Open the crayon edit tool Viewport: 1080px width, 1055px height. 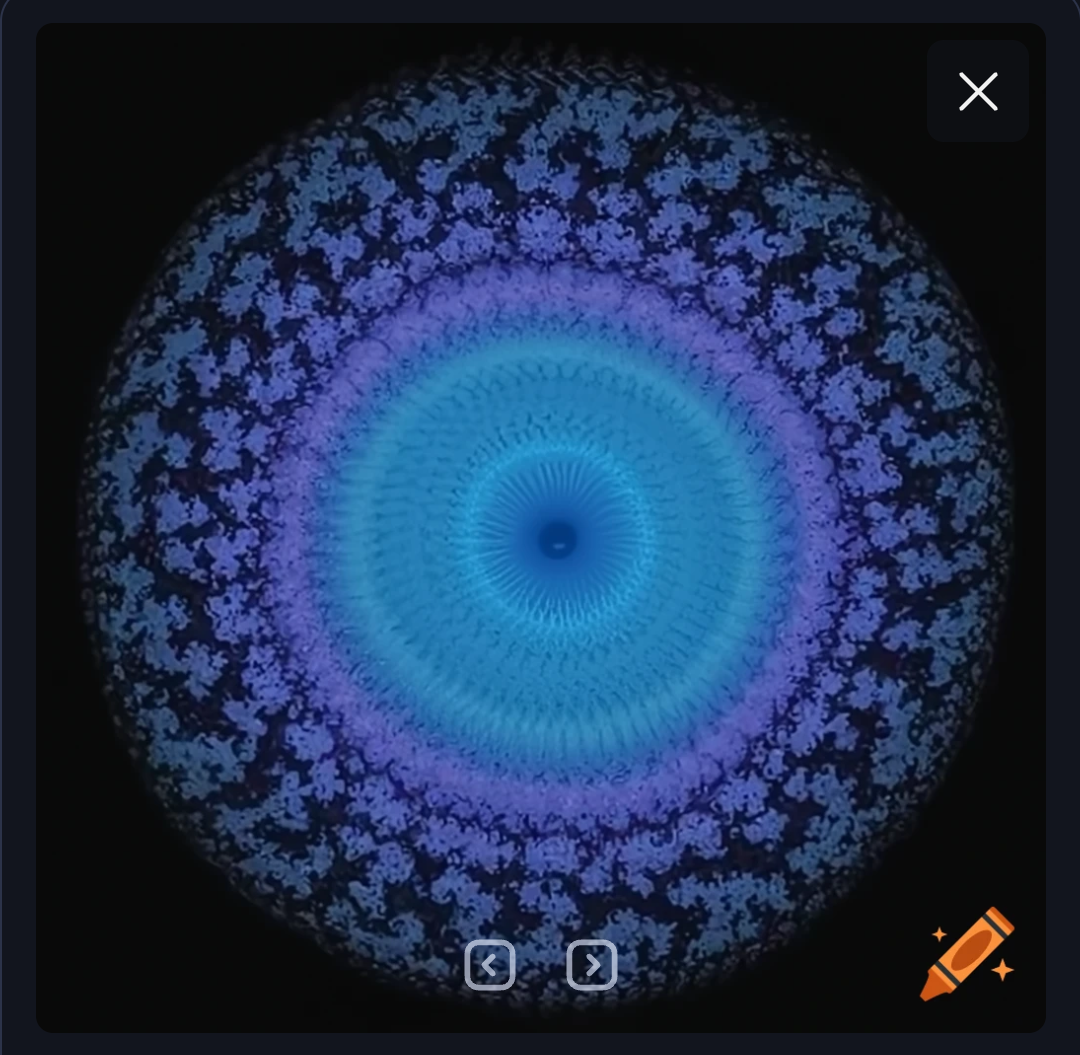pos(966,954)
